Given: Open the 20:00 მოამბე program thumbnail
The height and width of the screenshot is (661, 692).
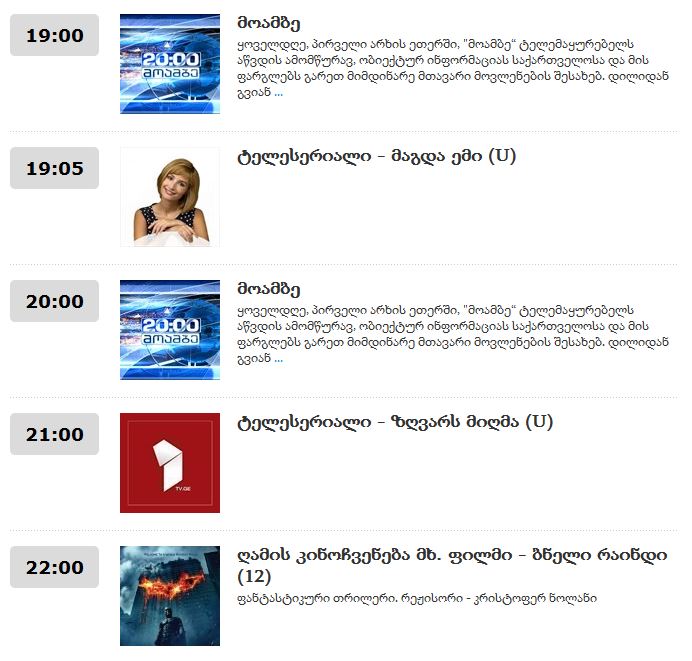Looking at the screenshot, I should (x=169, y=330).
